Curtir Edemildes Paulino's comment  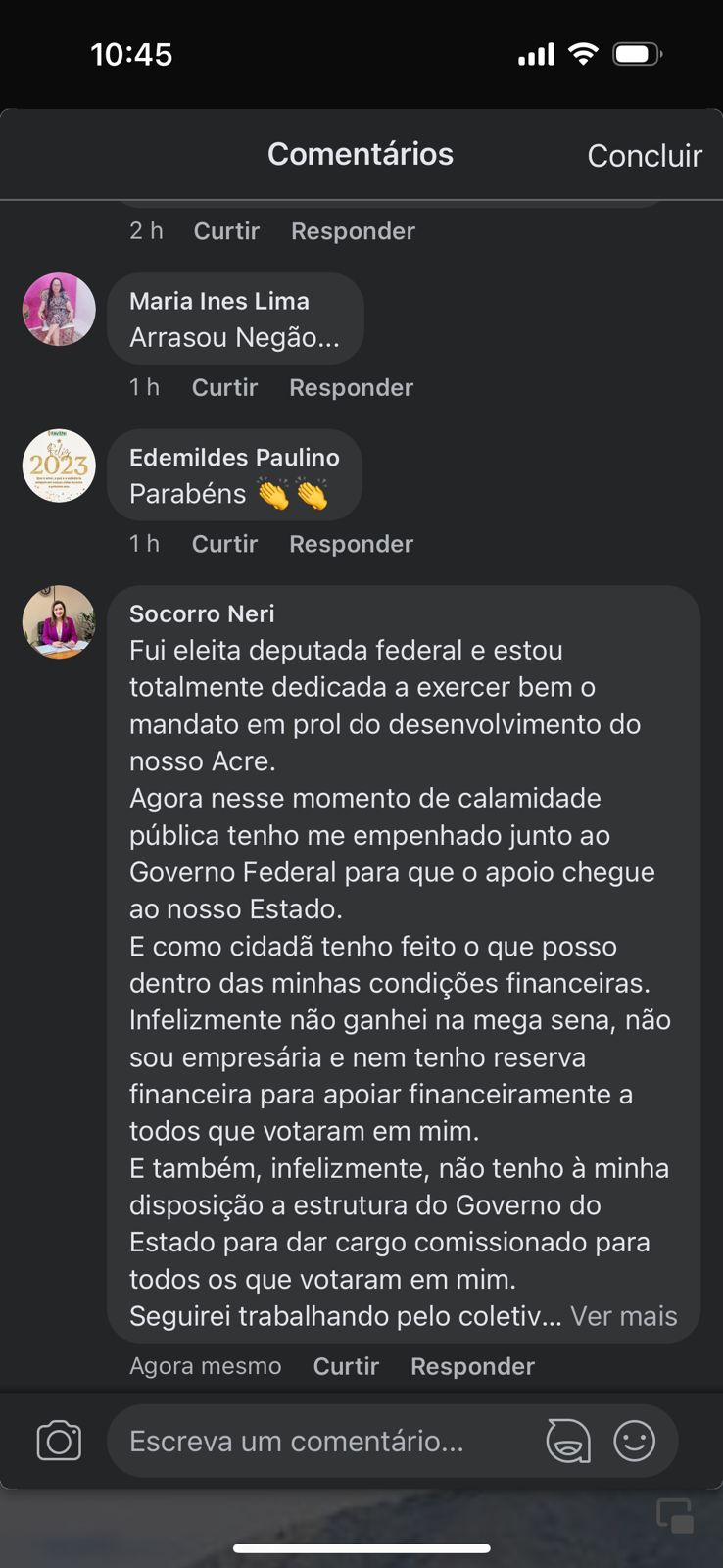[224, 543]
